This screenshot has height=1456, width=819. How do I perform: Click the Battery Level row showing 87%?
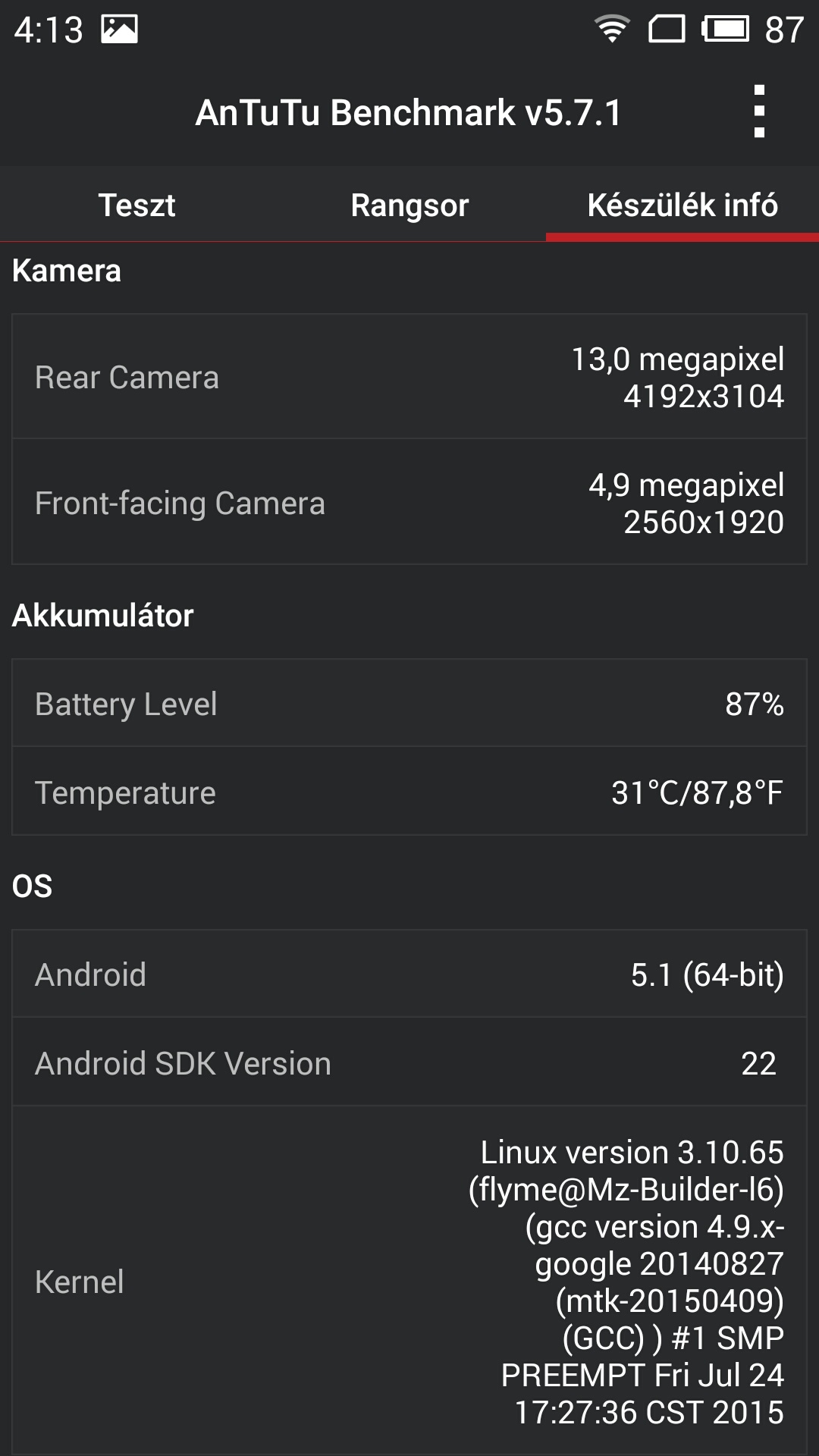[x=409, y=703]
